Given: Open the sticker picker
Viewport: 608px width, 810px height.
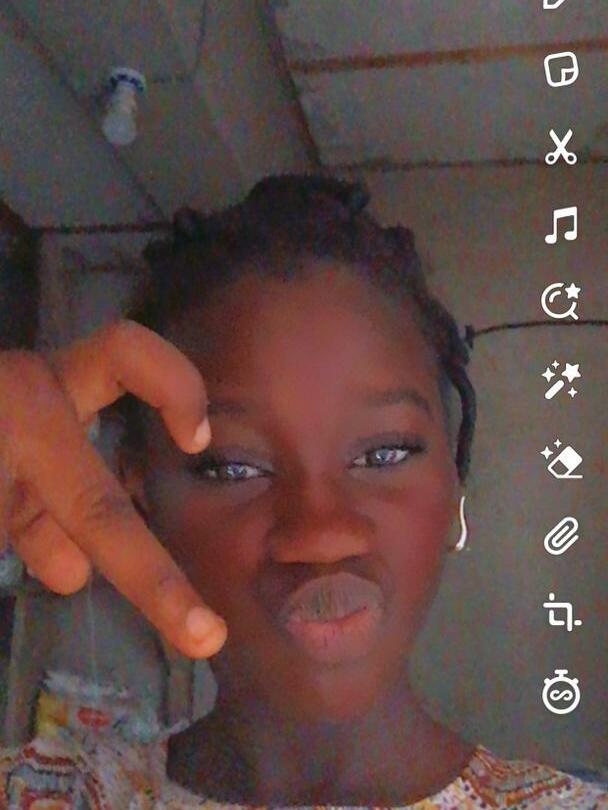Looking at the screenshot, I should (561, 69).
